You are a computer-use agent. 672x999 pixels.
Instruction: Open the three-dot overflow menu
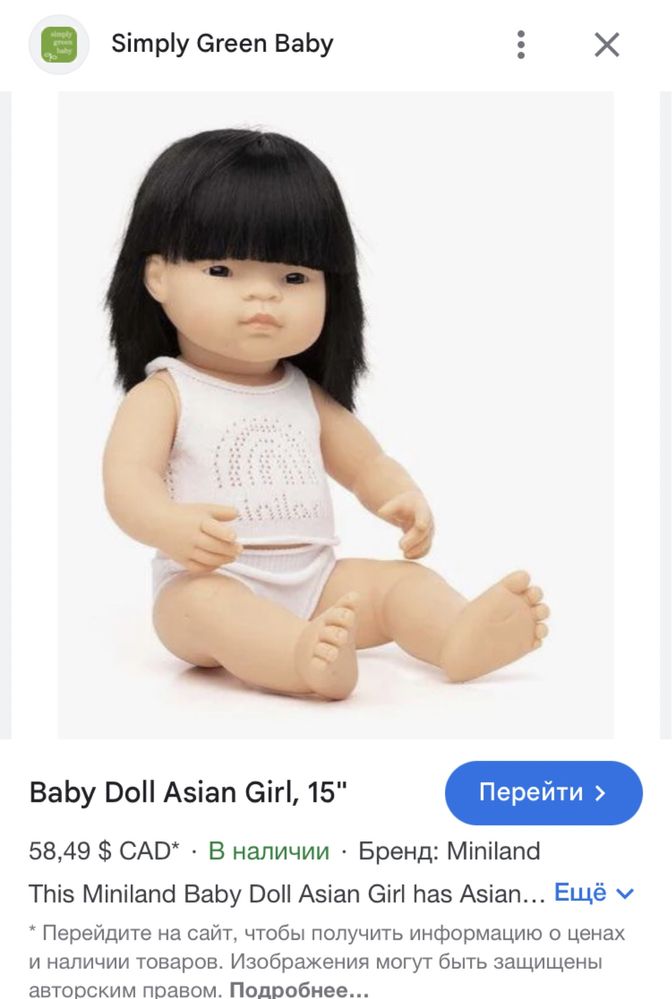pyautogui.click(x=521, y=44)
